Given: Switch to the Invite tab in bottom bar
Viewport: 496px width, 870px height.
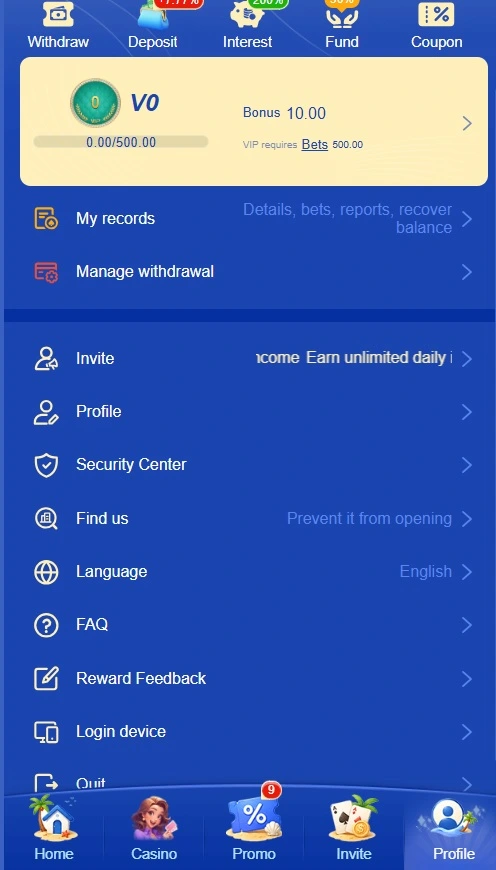Looking at the screenshot, I should 353,828.
